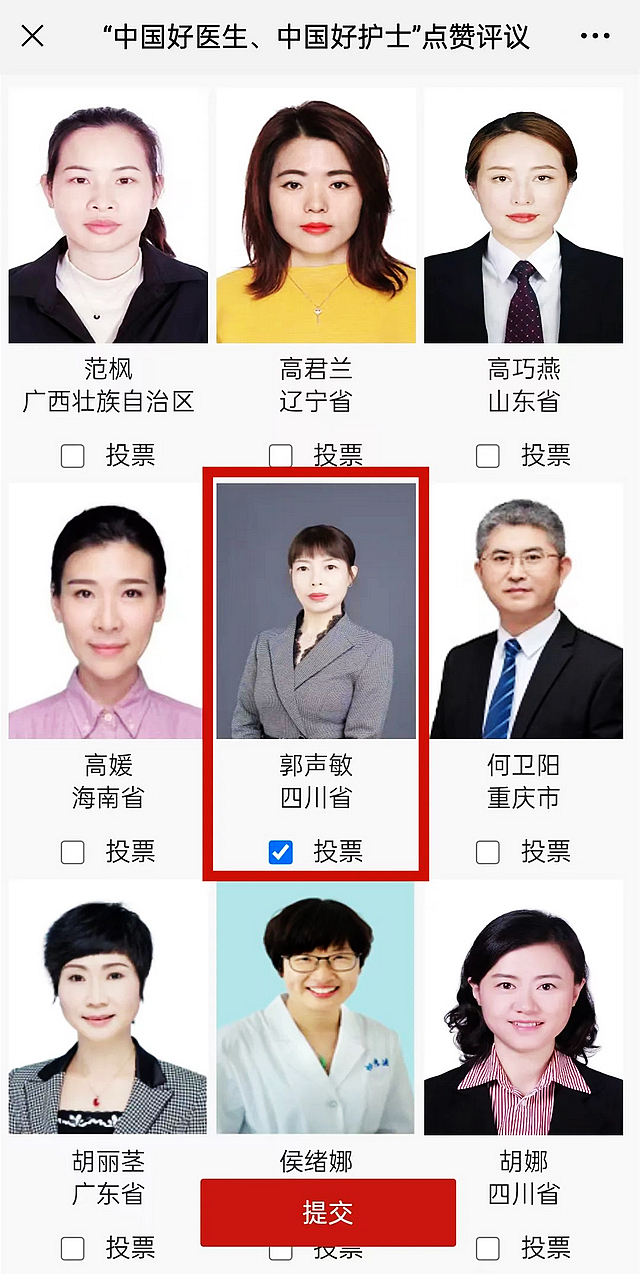Mark the vote checkbox for 胡娜
Viewport: 640px width, 1274px height.
point(488,1248)
